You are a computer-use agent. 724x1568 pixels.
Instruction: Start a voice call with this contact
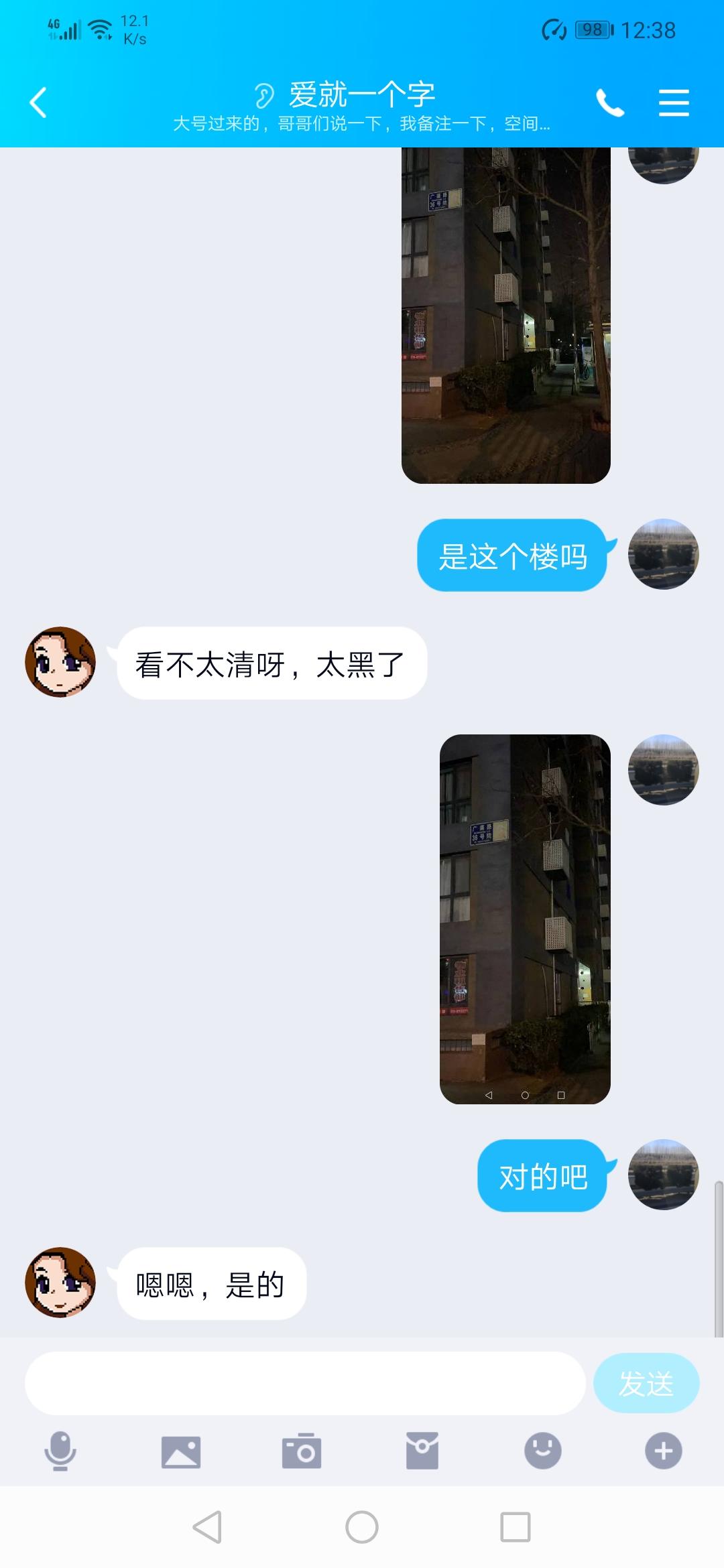click(609, 103)
